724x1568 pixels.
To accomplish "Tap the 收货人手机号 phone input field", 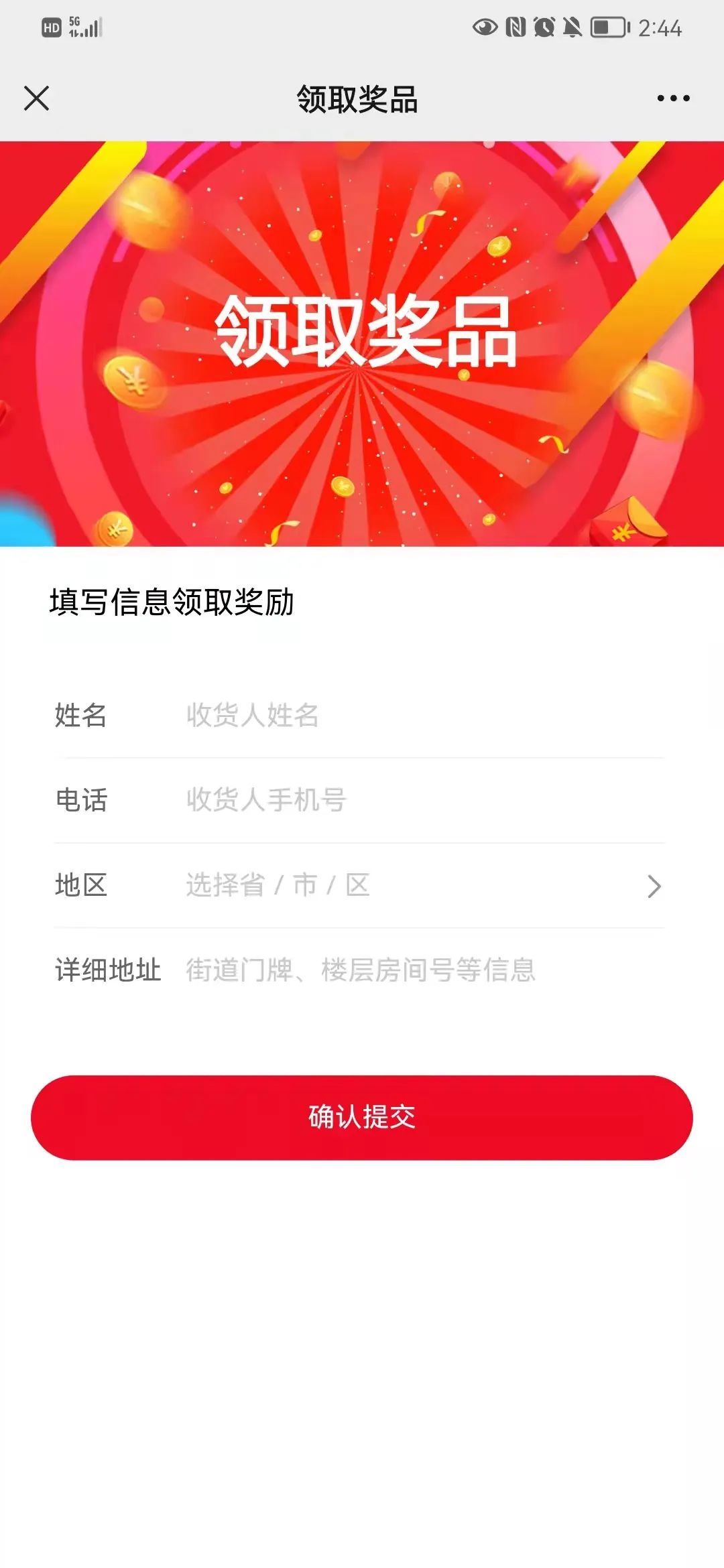I will pyautogui.click(x=335, y=801).
